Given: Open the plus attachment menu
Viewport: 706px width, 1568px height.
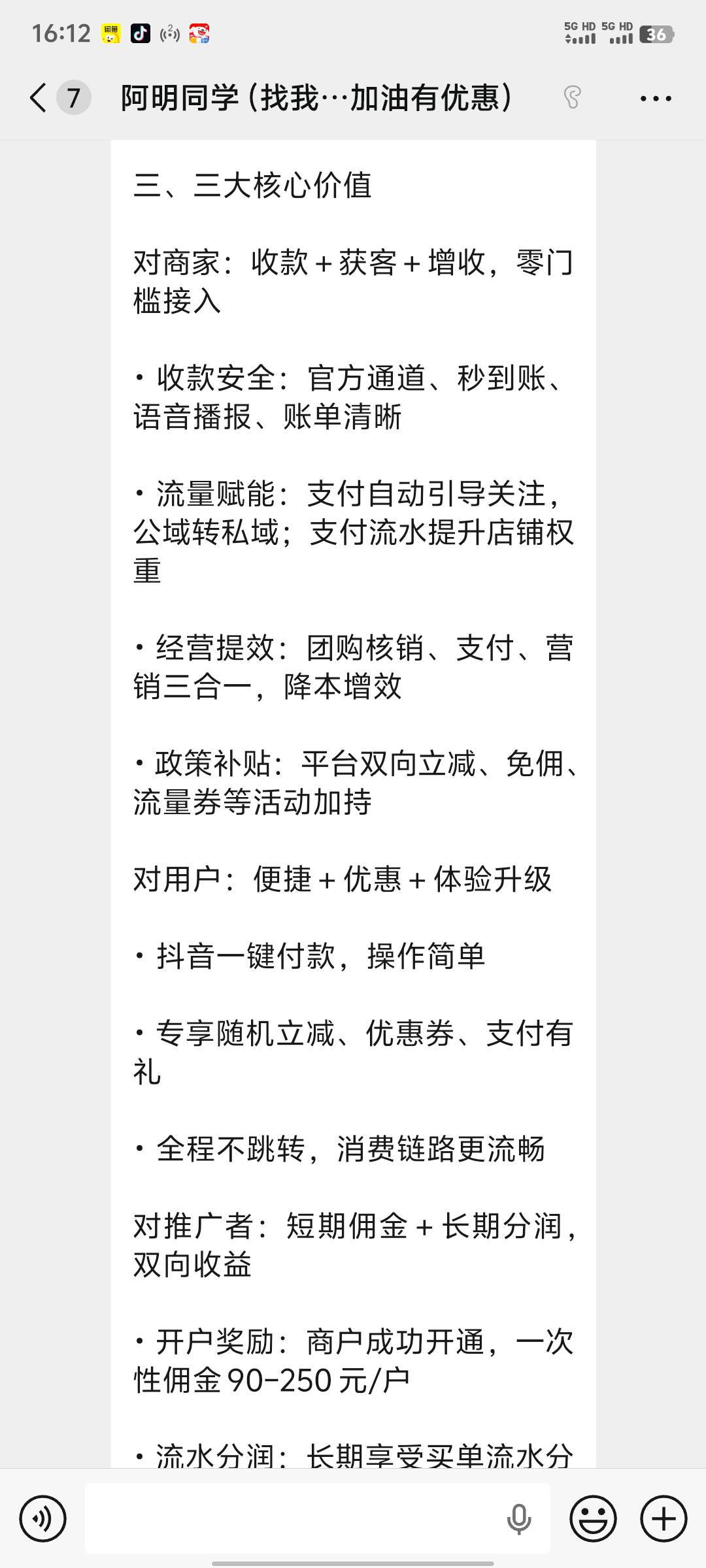Looking at the screenshot, I should point(663,1519).
